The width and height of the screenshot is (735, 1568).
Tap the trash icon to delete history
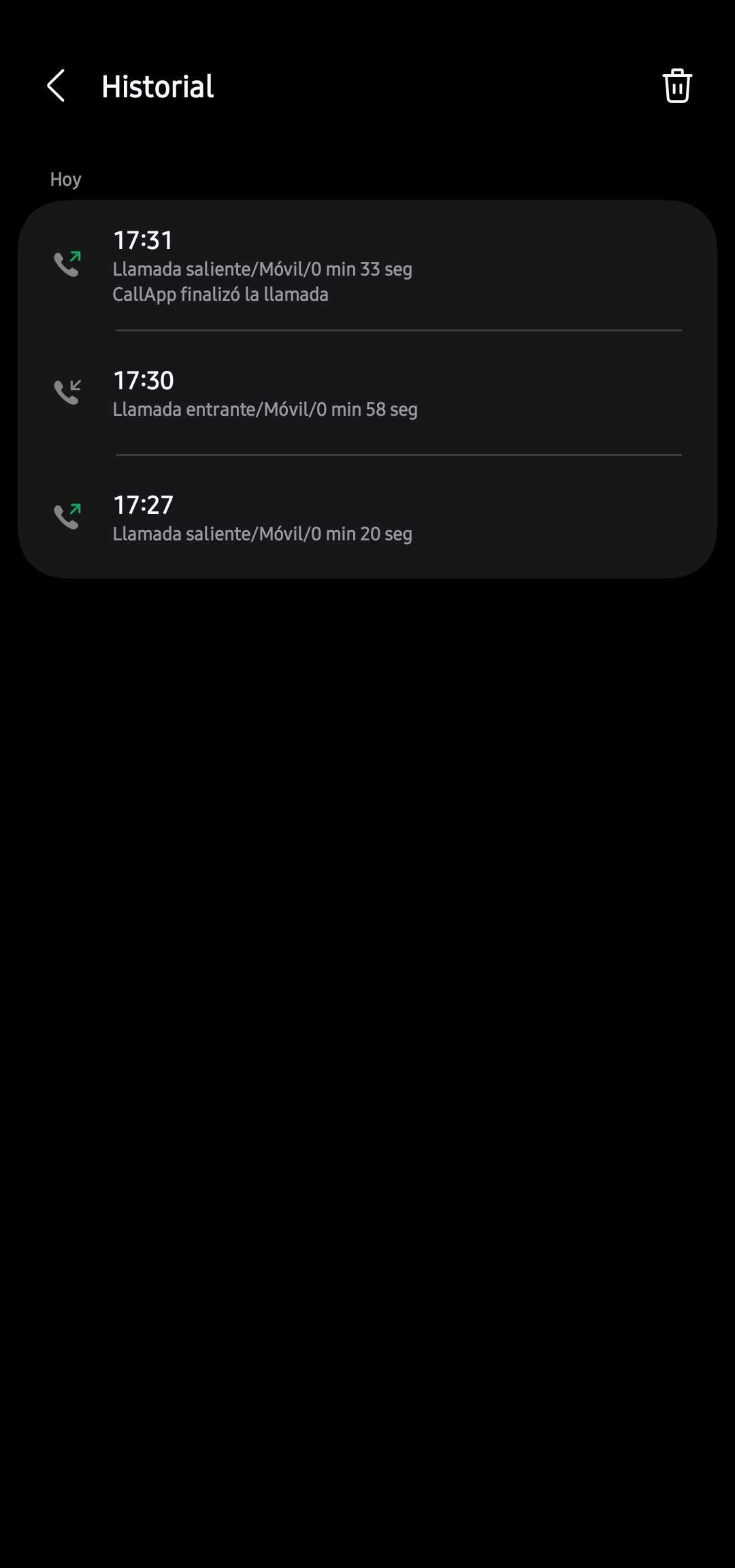tap(676, 86)
